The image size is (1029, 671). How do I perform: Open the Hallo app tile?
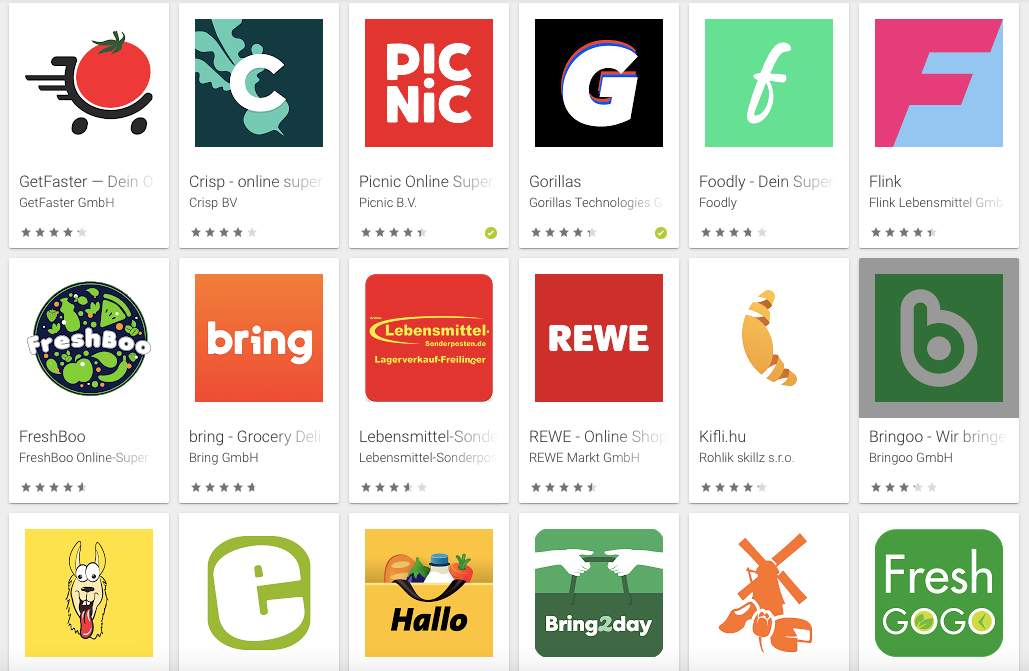click(x=429, y=593)
